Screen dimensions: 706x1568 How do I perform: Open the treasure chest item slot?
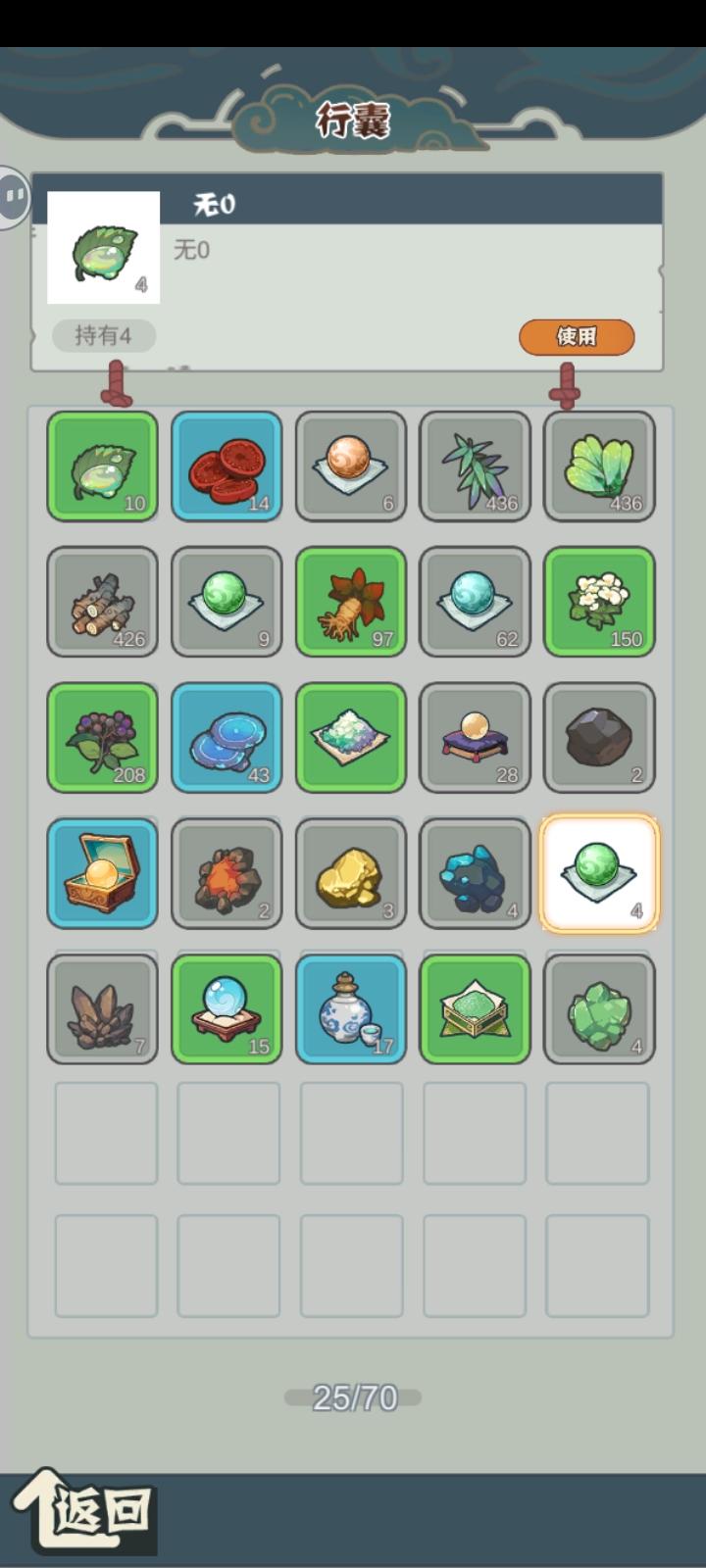coord(103,872)
